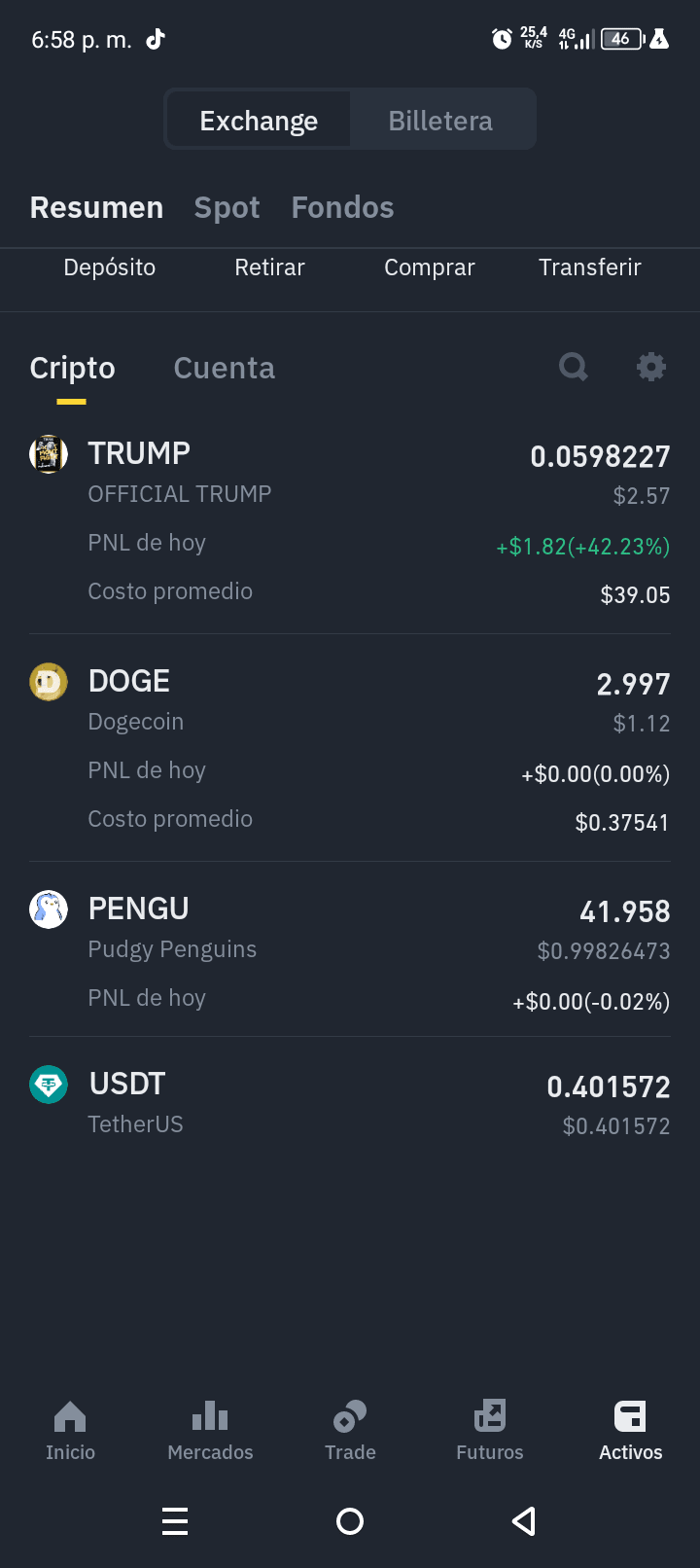Open the TRUMP asset row
Viewport: 700px width, 1568px height.
[x=350, y=522]
